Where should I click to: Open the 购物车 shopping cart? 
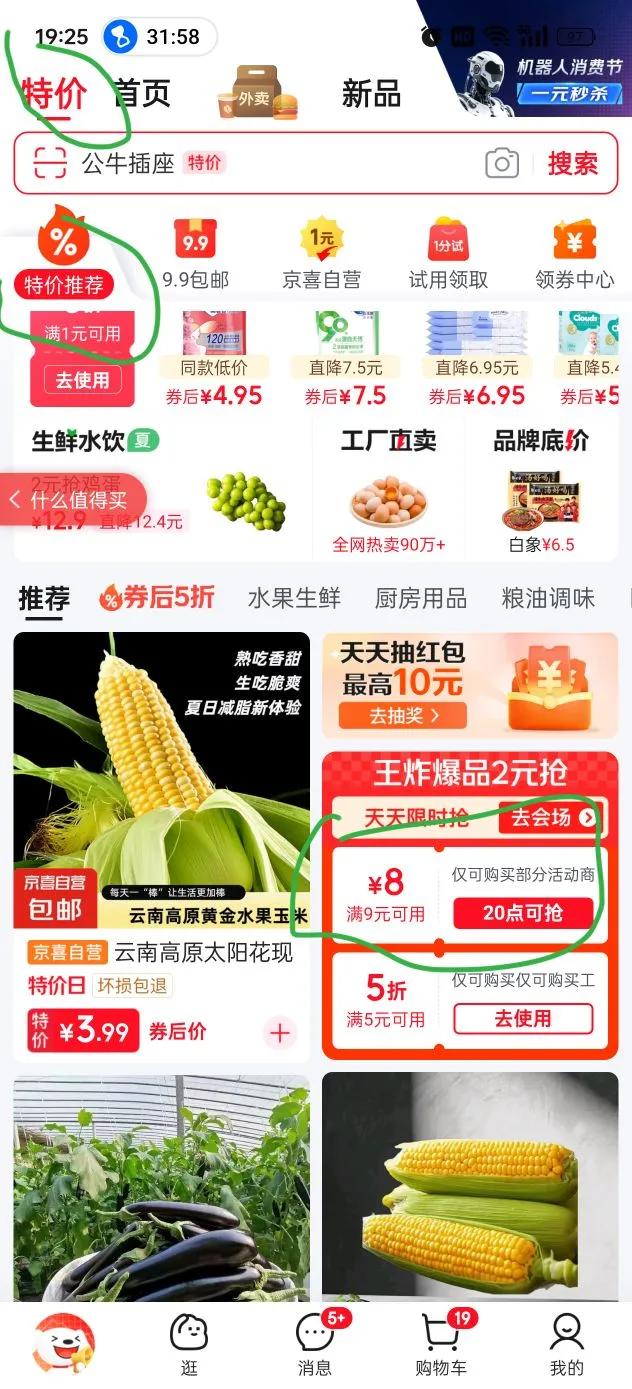coord(440,1344)
